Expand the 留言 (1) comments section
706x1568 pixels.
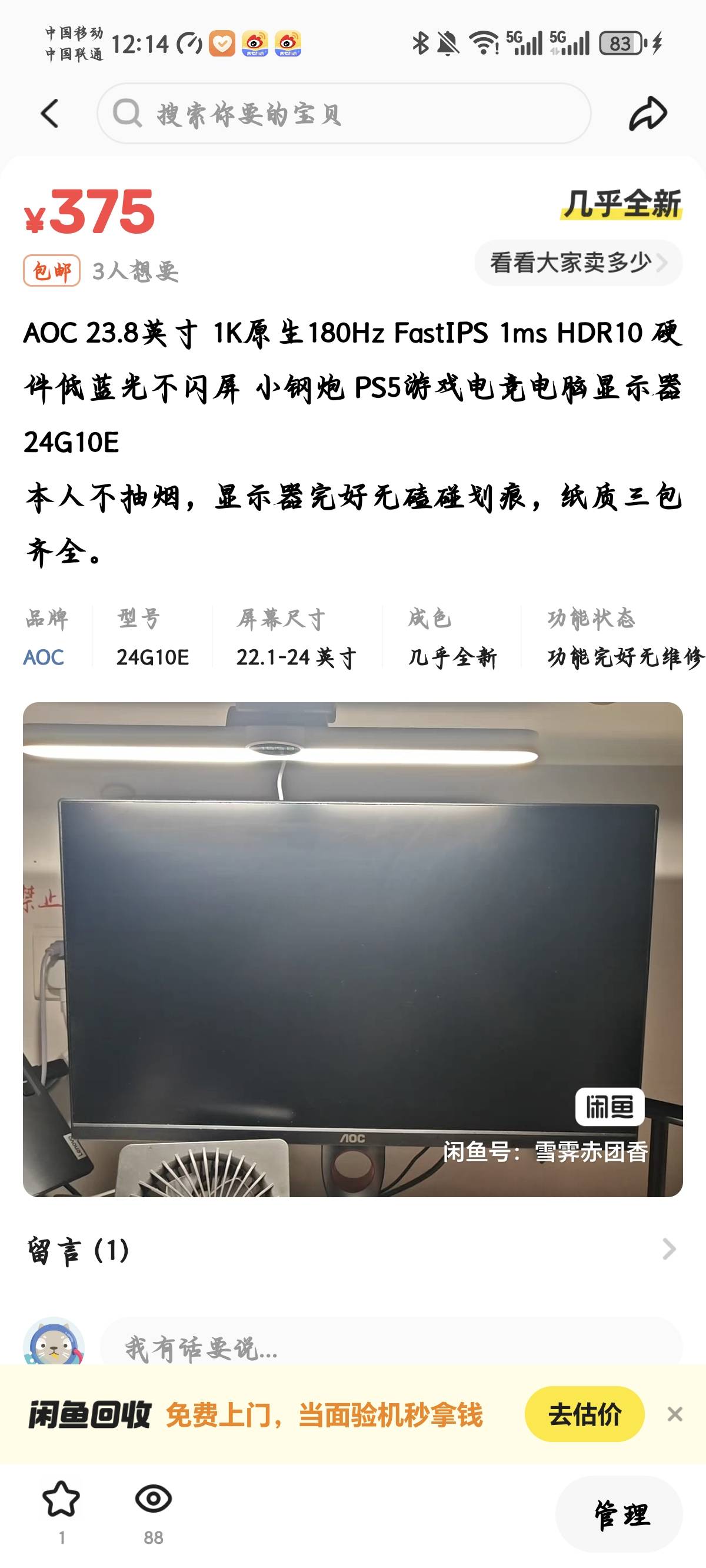[353, 1250]
